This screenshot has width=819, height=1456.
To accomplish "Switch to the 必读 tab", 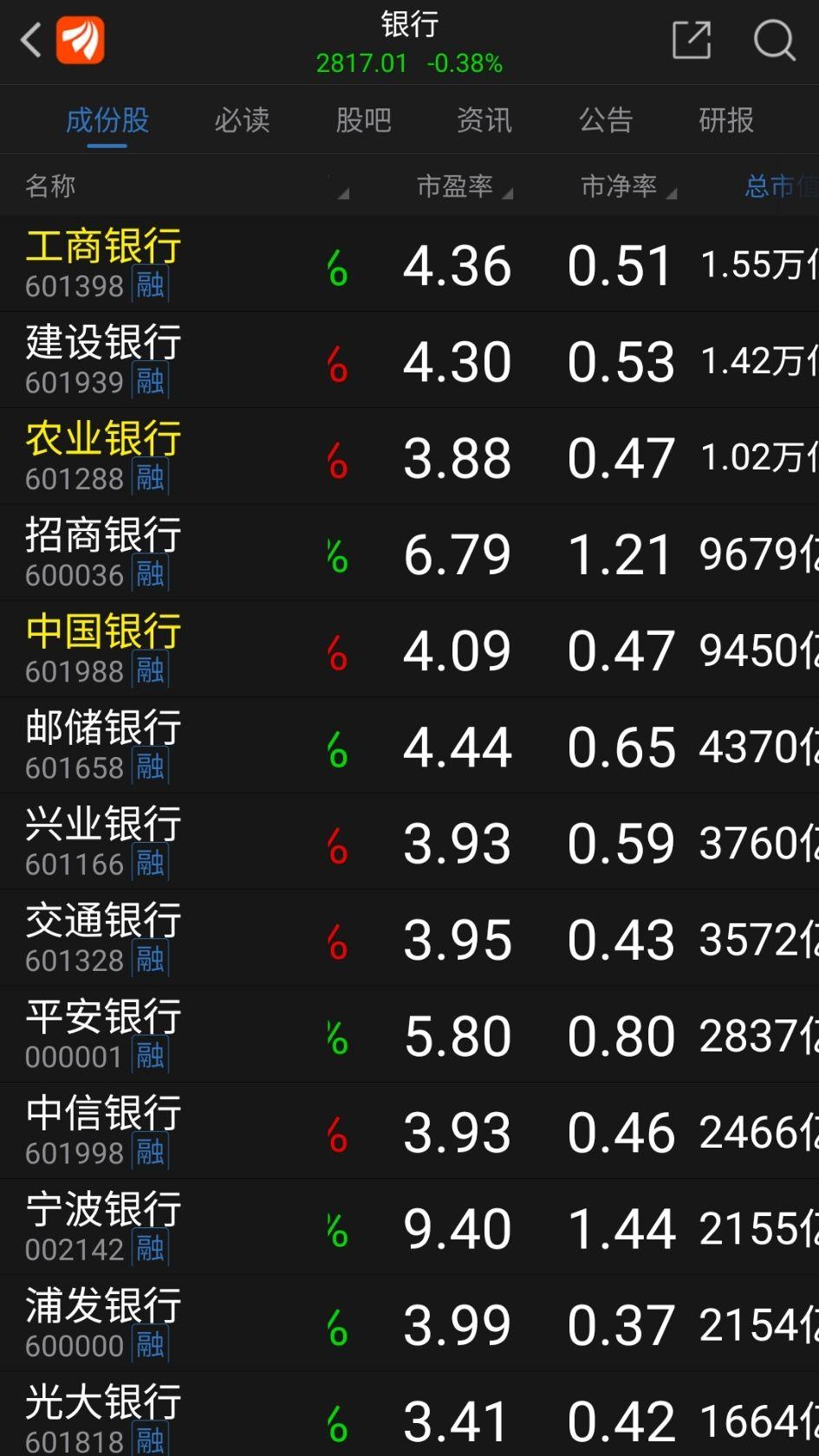I will tap(242, 120).
